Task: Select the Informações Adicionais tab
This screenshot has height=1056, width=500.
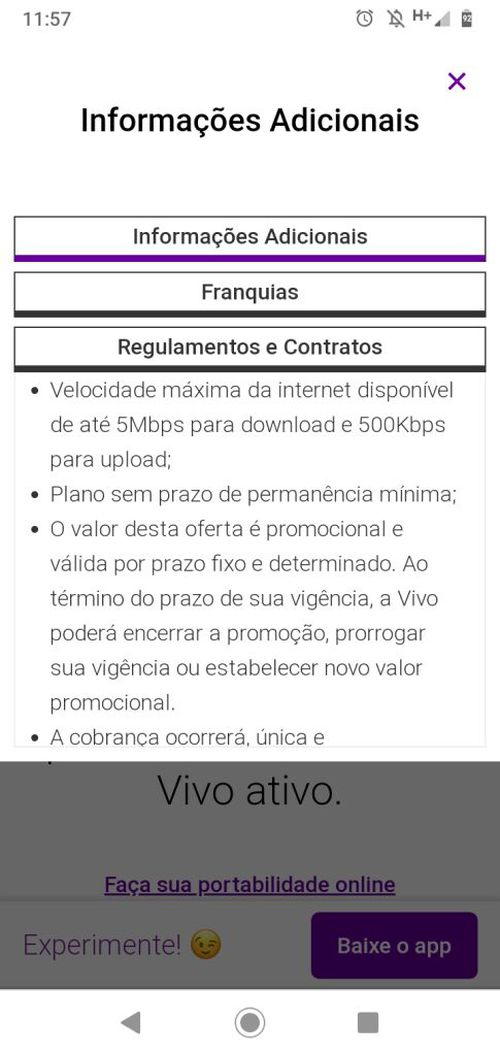Action: tap(250, 238)
